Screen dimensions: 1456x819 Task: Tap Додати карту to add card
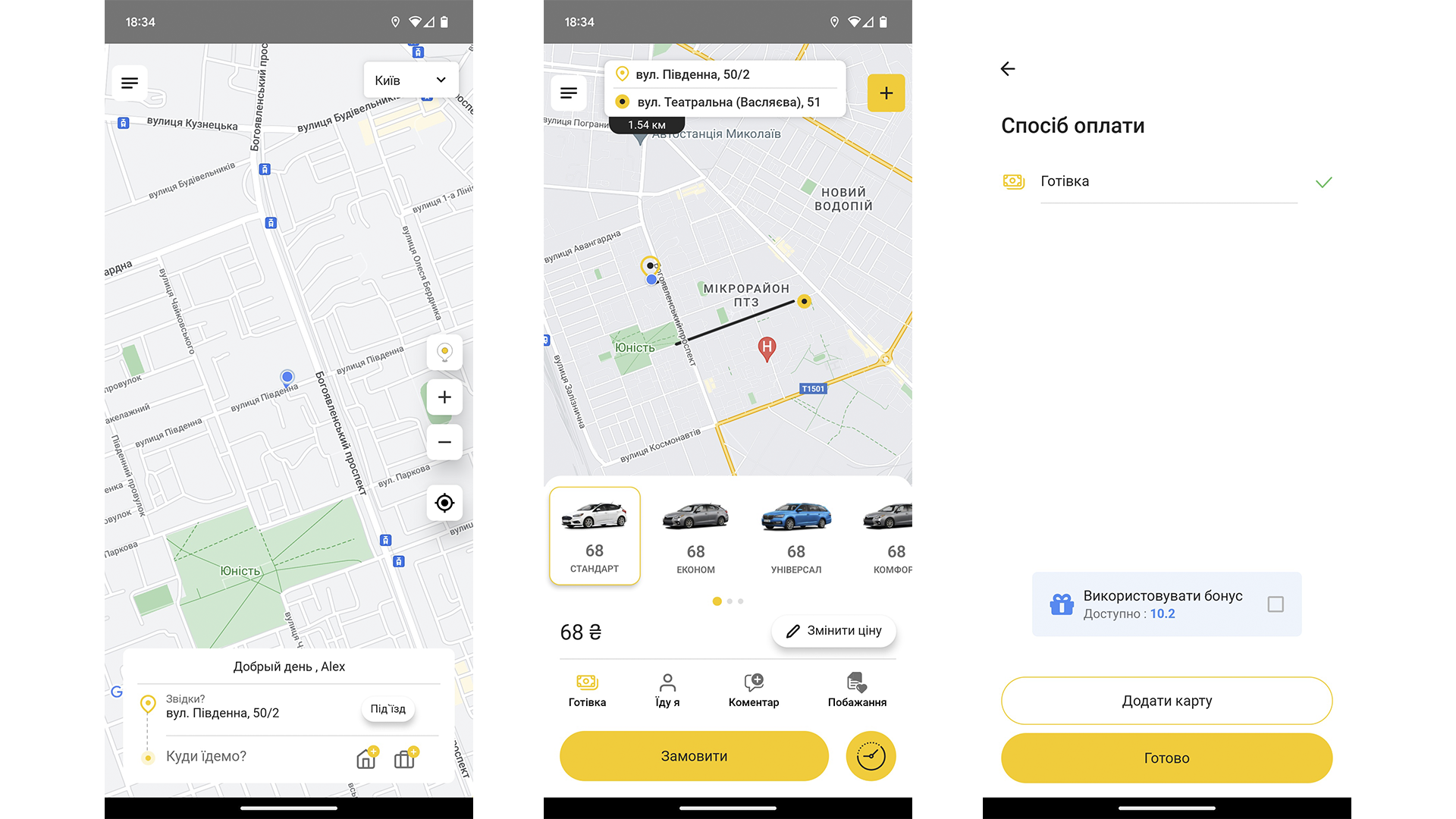[1166, 701]
